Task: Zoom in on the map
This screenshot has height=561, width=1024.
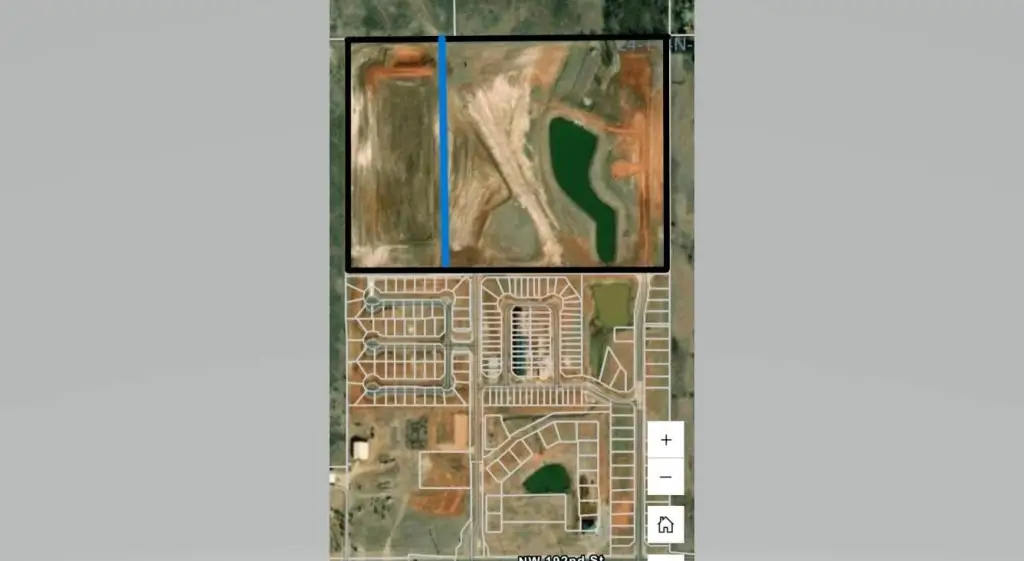Action: click(x=666, y=440)
